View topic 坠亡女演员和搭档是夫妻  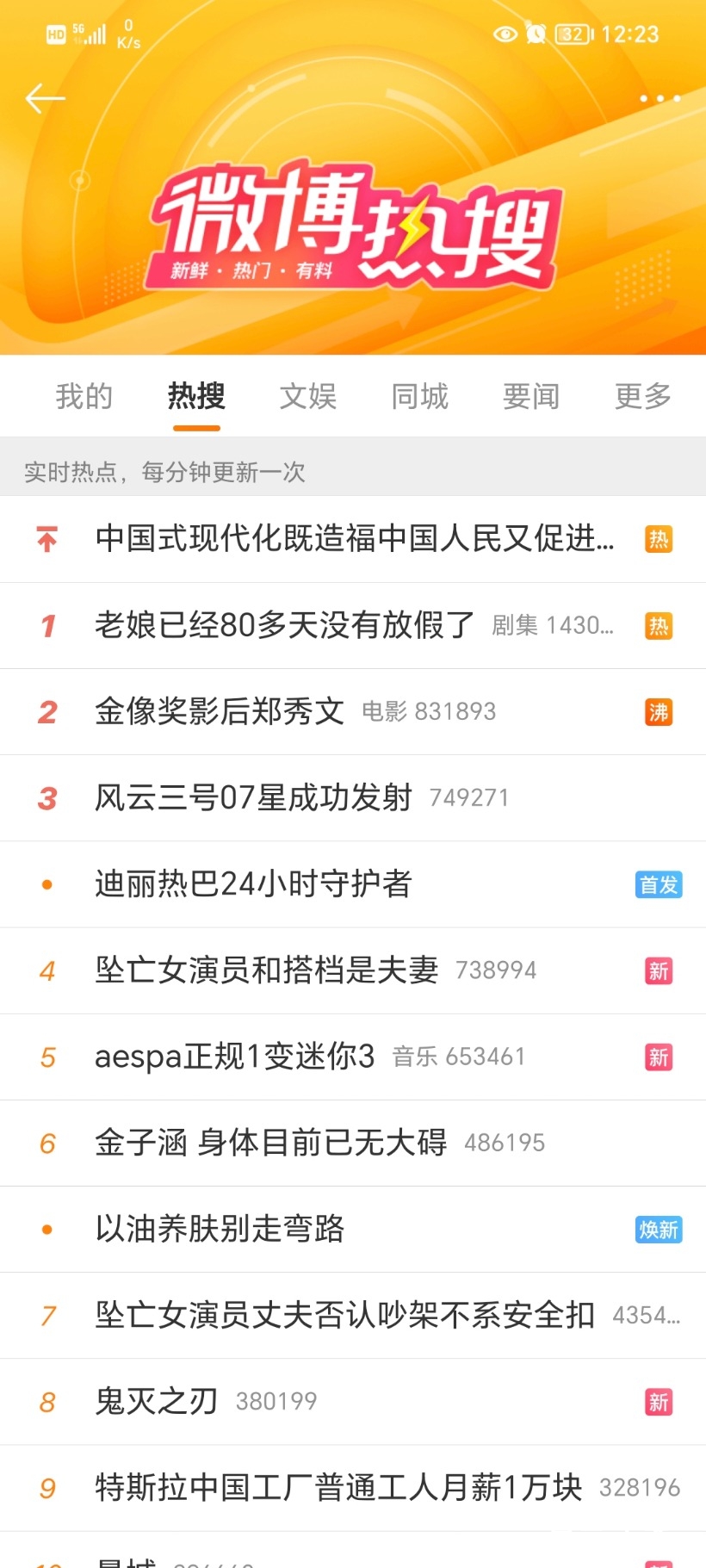pyautogui.click(x=266, y=970)
